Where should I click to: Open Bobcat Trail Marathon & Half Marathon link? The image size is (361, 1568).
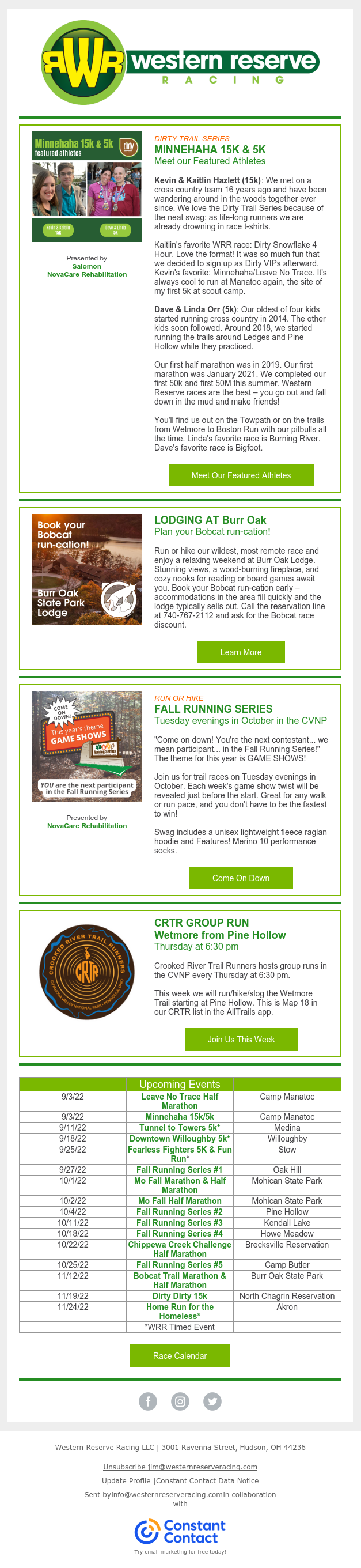[179, 1279]
